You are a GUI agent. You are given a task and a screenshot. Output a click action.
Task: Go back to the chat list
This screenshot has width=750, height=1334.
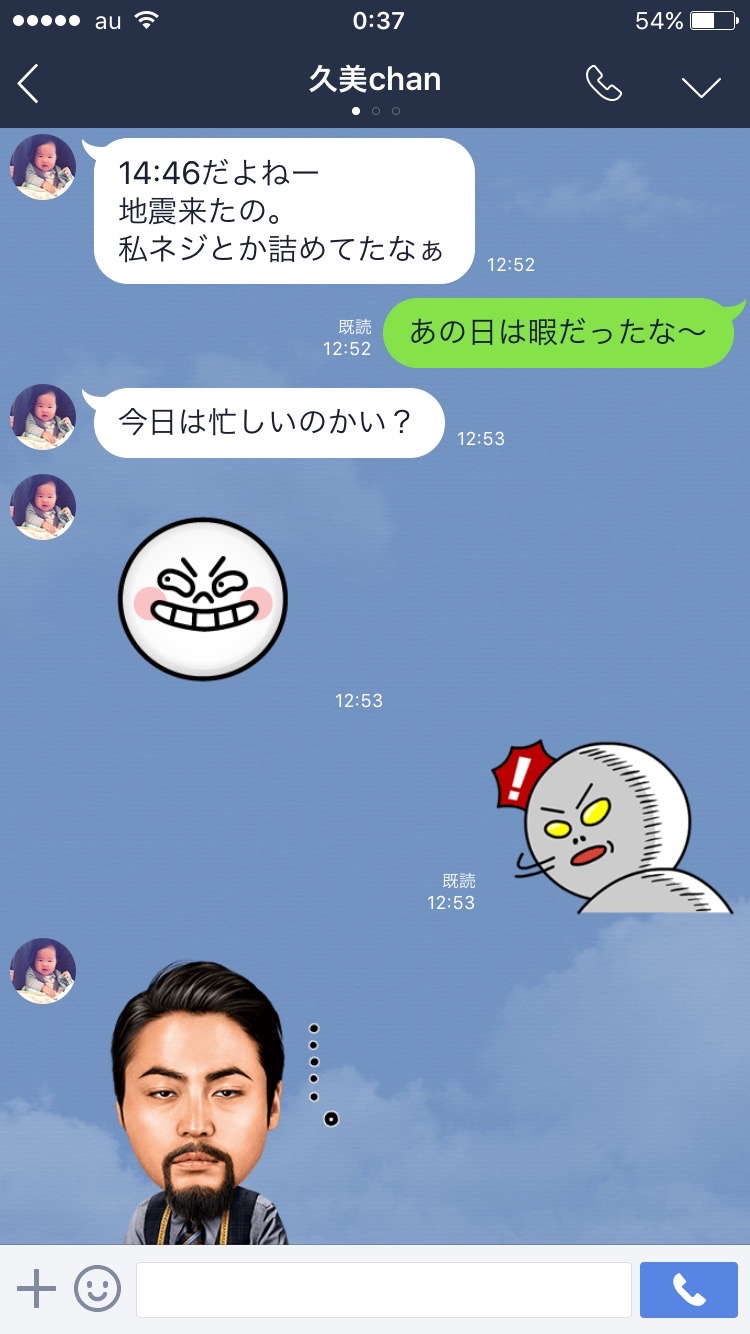pos(28,84)
